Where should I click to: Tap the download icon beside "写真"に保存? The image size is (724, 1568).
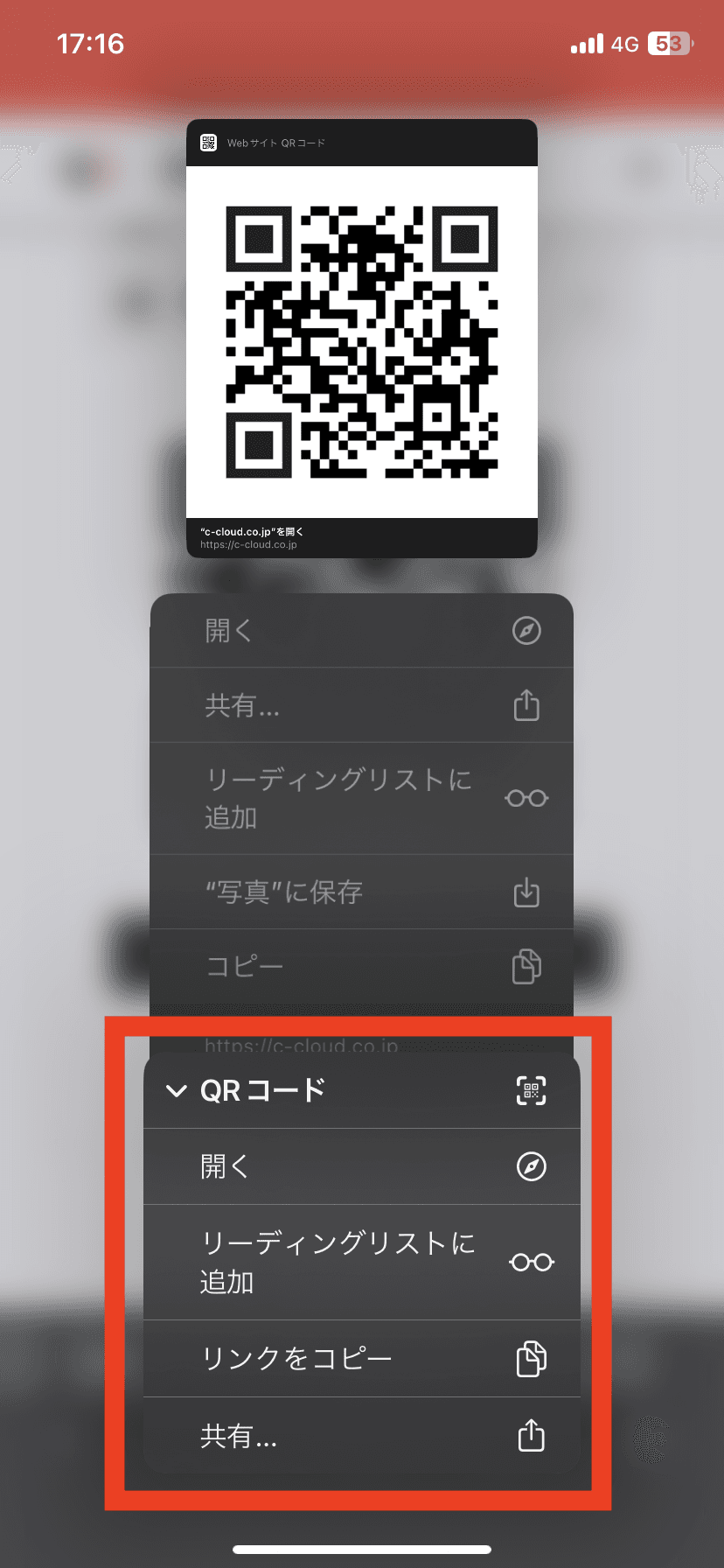526,892
